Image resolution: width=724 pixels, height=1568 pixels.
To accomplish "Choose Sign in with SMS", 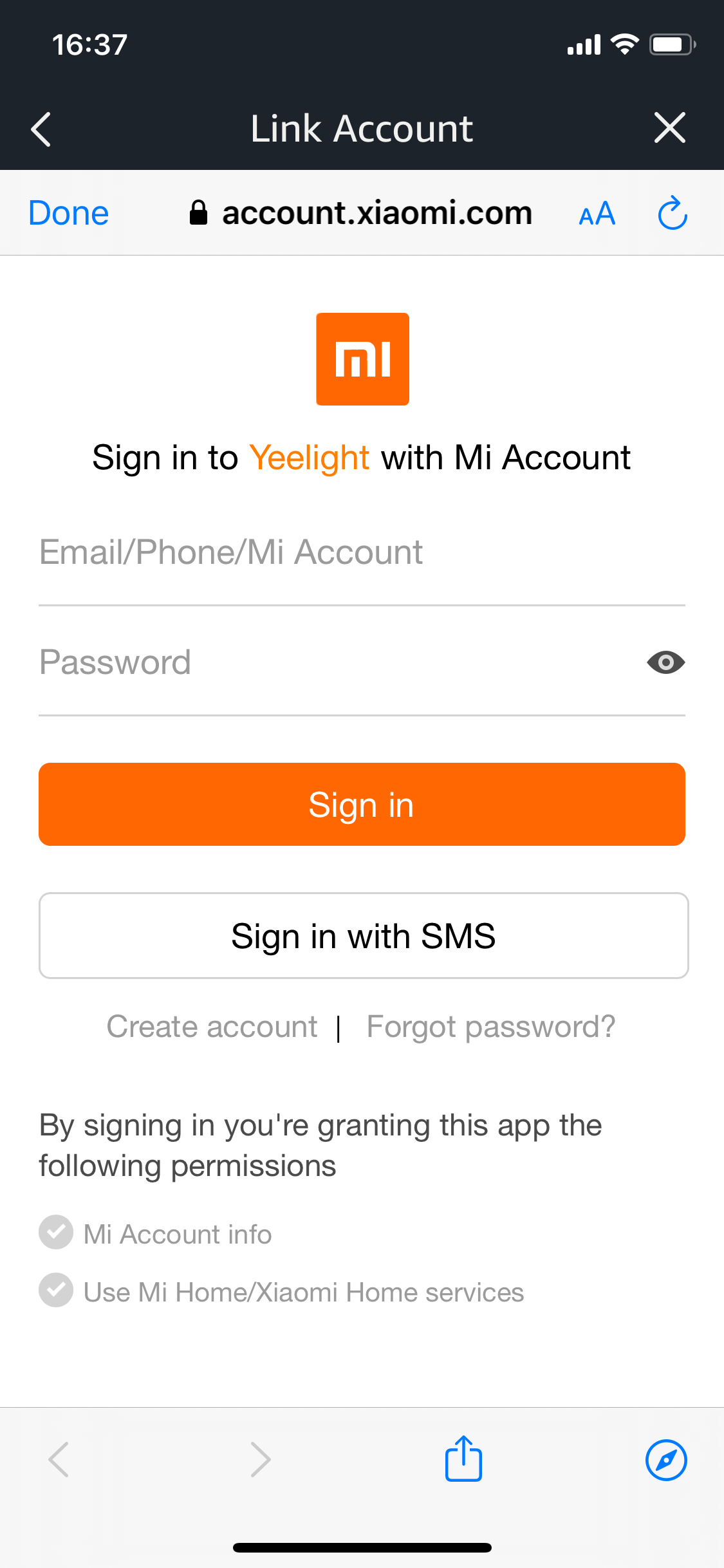I will tap(364, 936).
